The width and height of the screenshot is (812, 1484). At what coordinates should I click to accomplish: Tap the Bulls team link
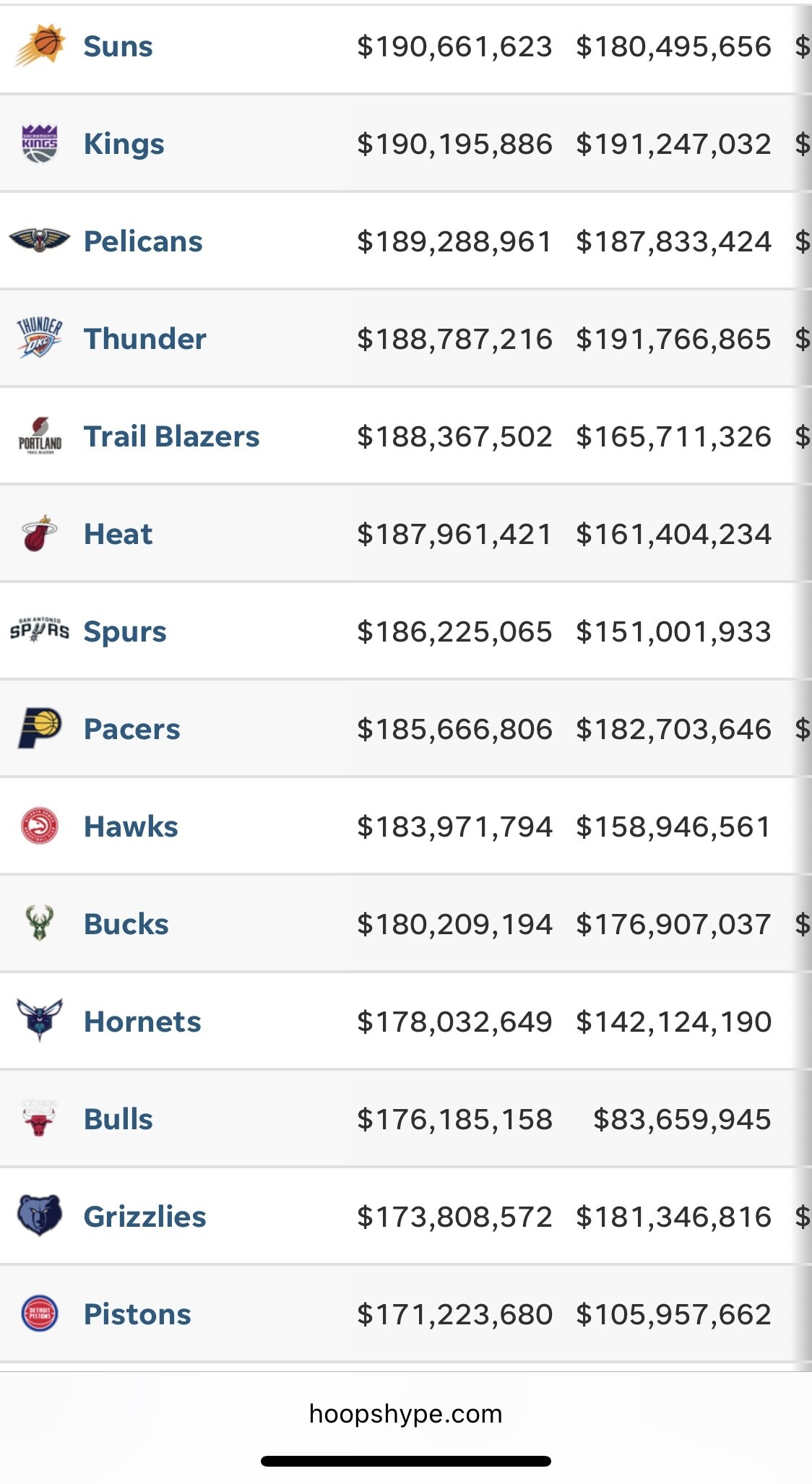click(x=118, y=1120)
